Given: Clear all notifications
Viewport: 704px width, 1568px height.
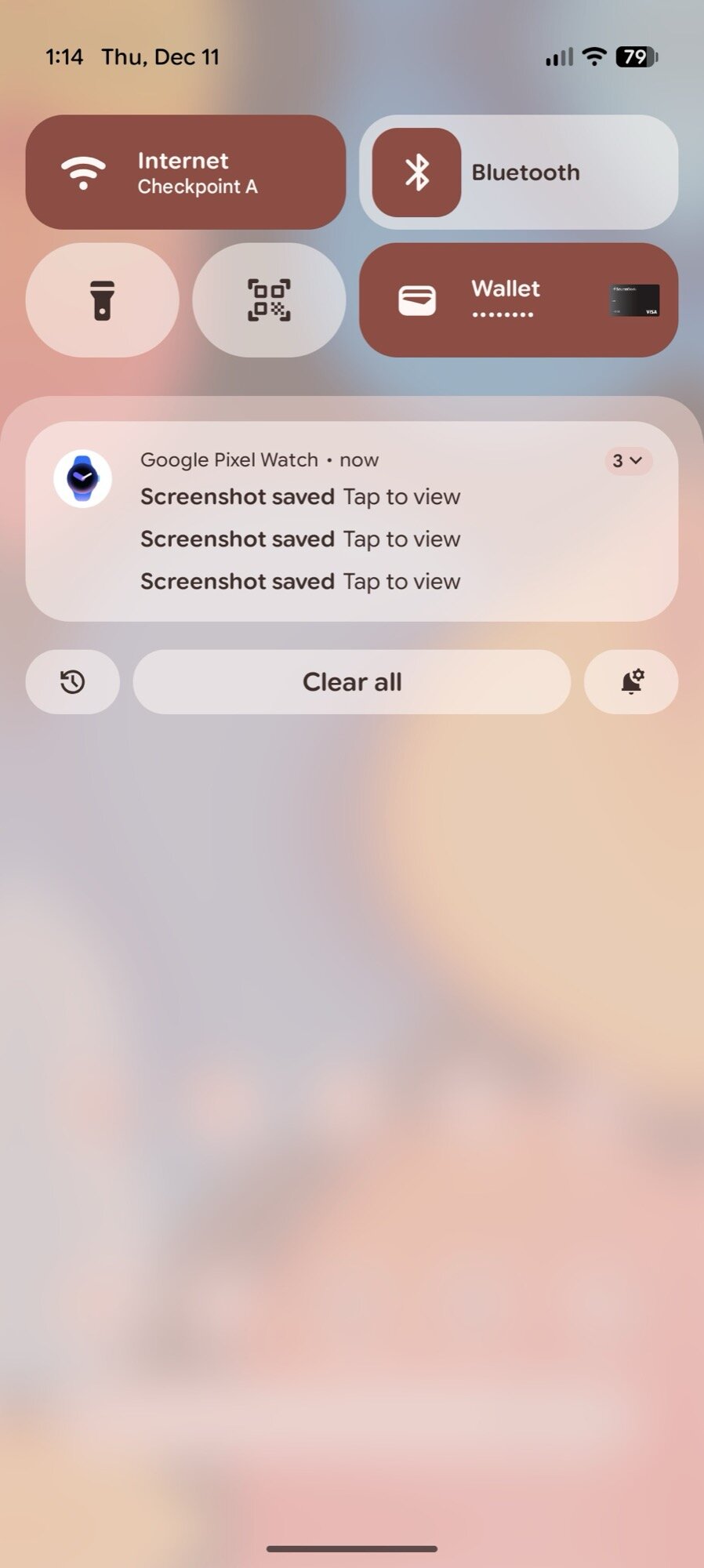Looking at the screenshot, I should (351, 682).
